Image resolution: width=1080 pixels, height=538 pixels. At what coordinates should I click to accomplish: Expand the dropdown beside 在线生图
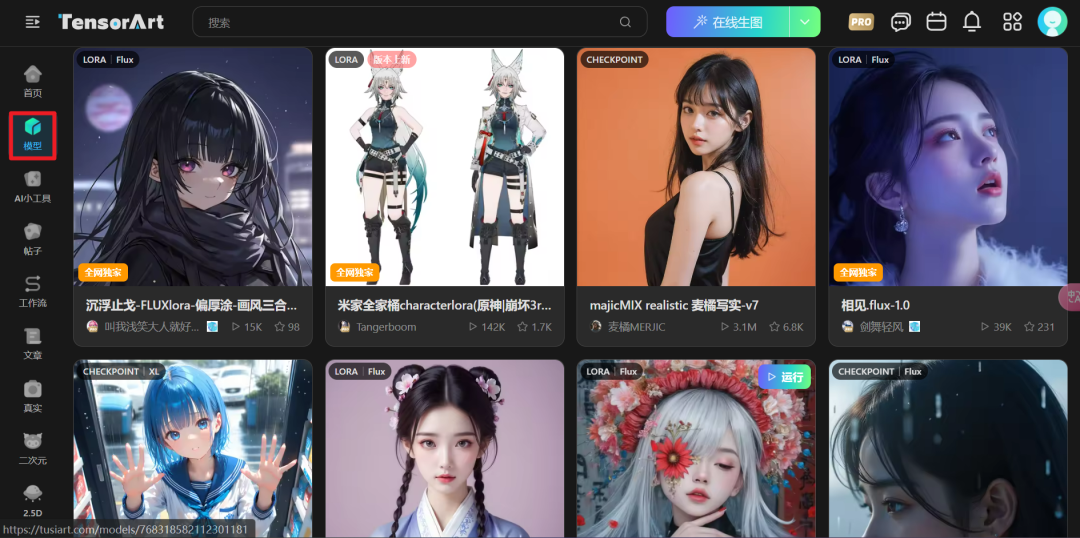click(805, 22)
